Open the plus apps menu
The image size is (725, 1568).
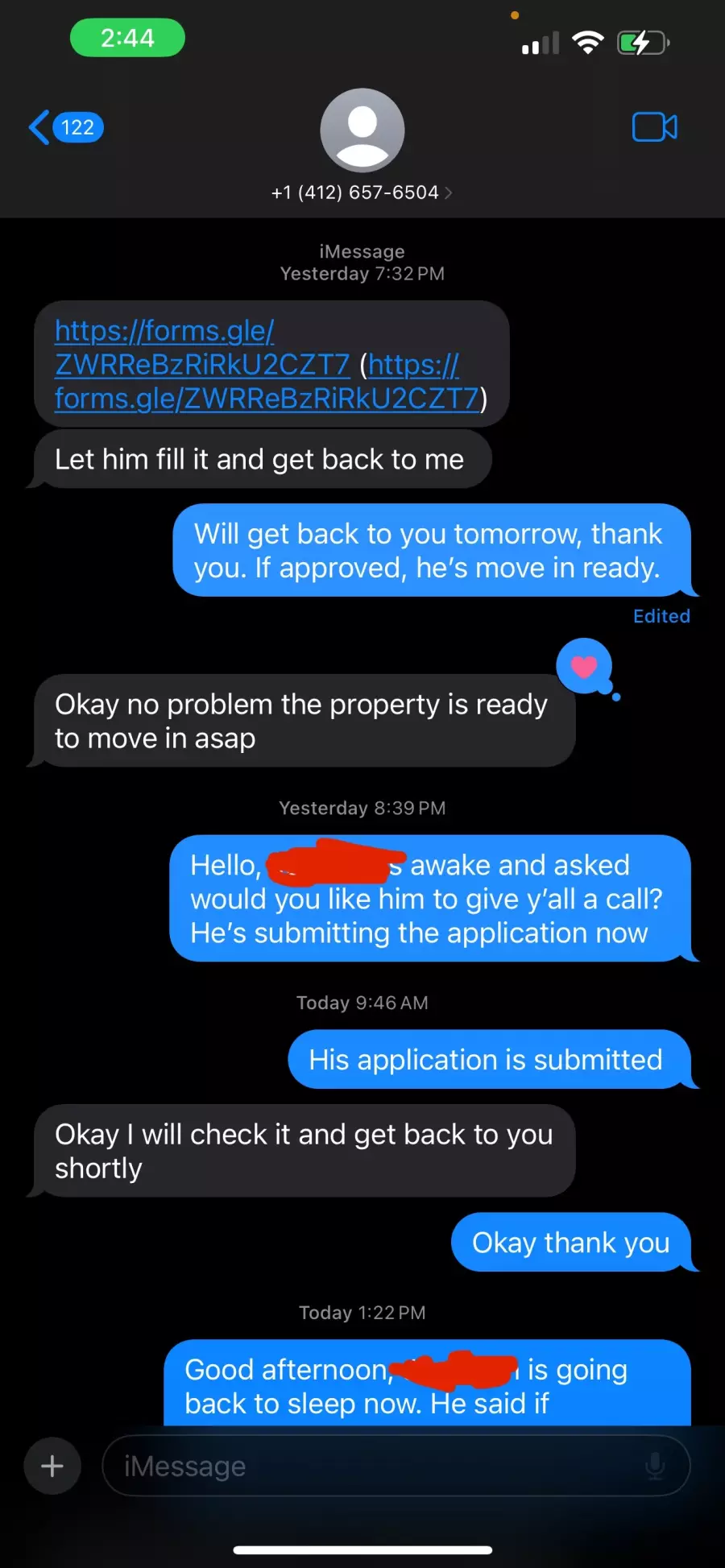pyautogui.click(x=52, y=1466)
